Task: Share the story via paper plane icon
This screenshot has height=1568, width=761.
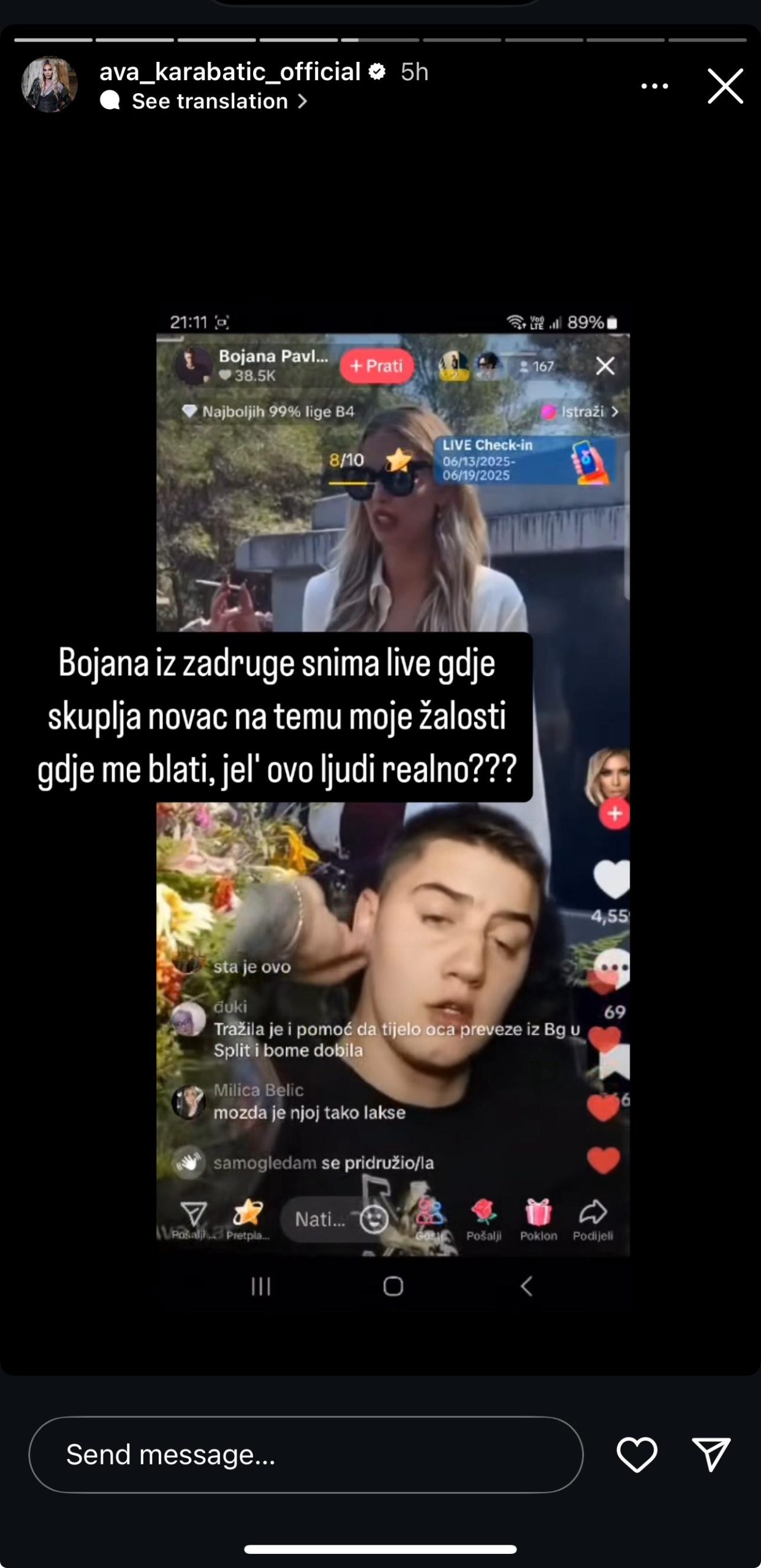Action: [711, 1454]
